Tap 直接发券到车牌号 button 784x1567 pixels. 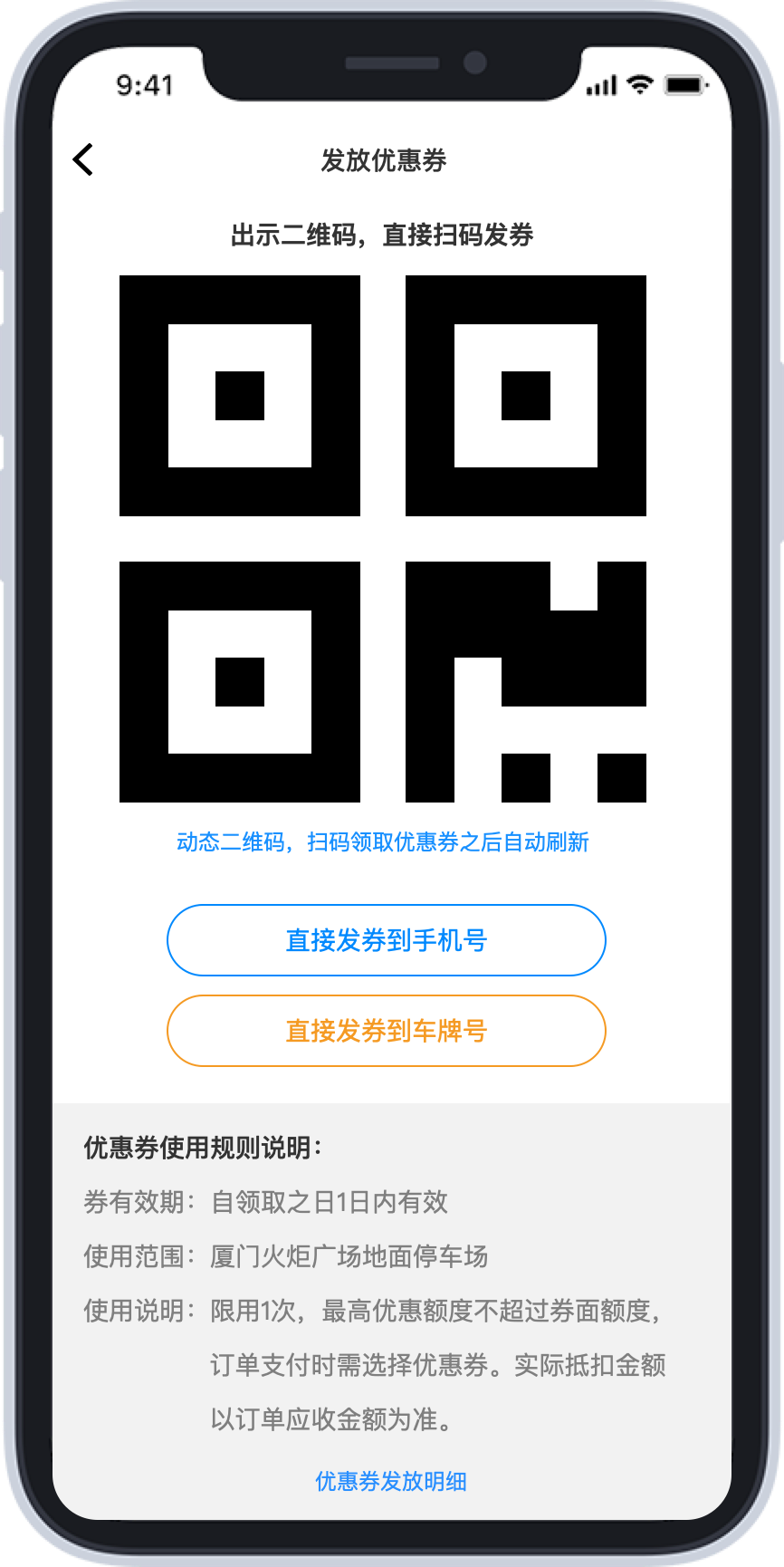click(387, 1031)
